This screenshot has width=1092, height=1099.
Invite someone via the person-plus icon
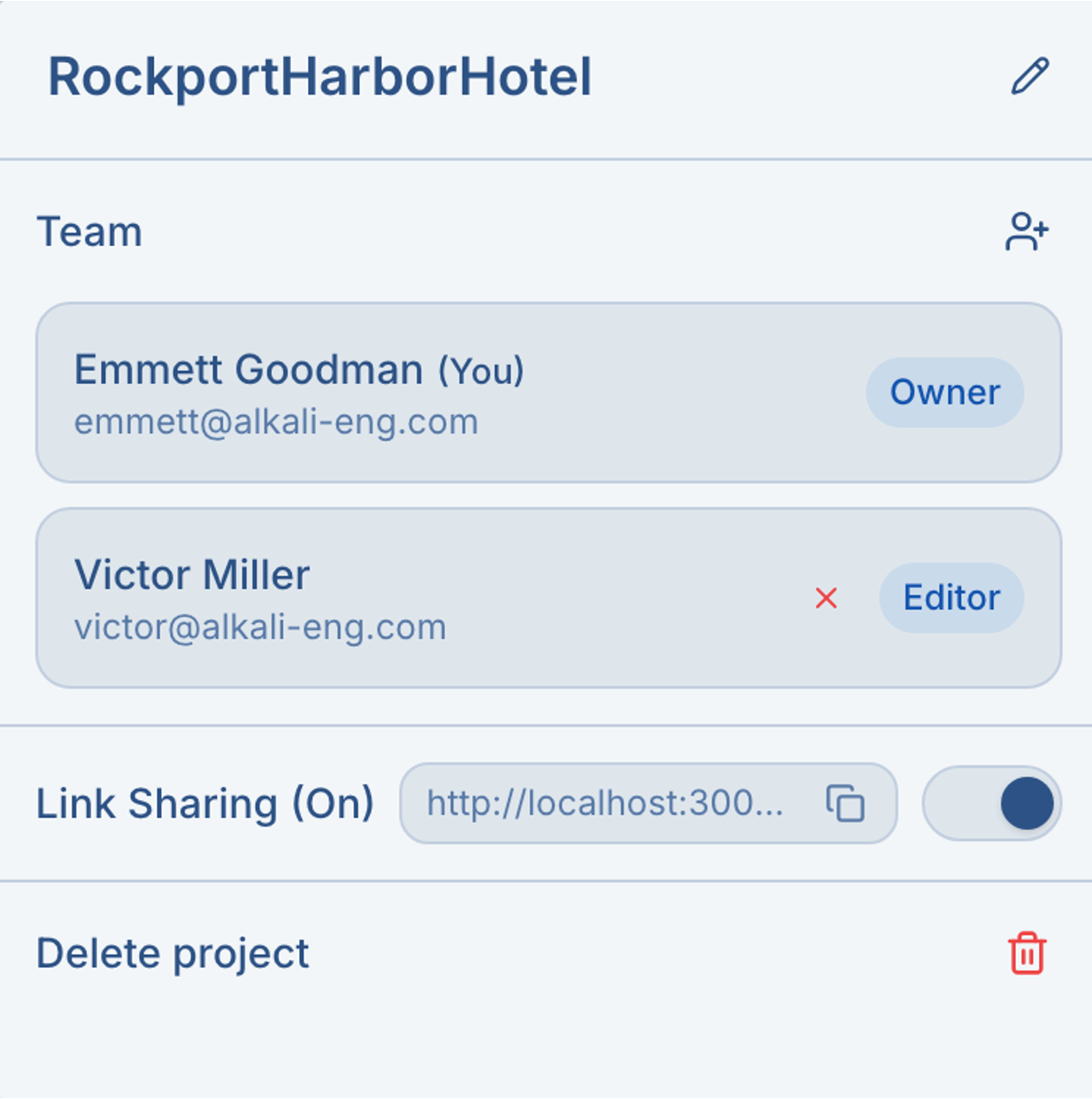[1027, 232]
